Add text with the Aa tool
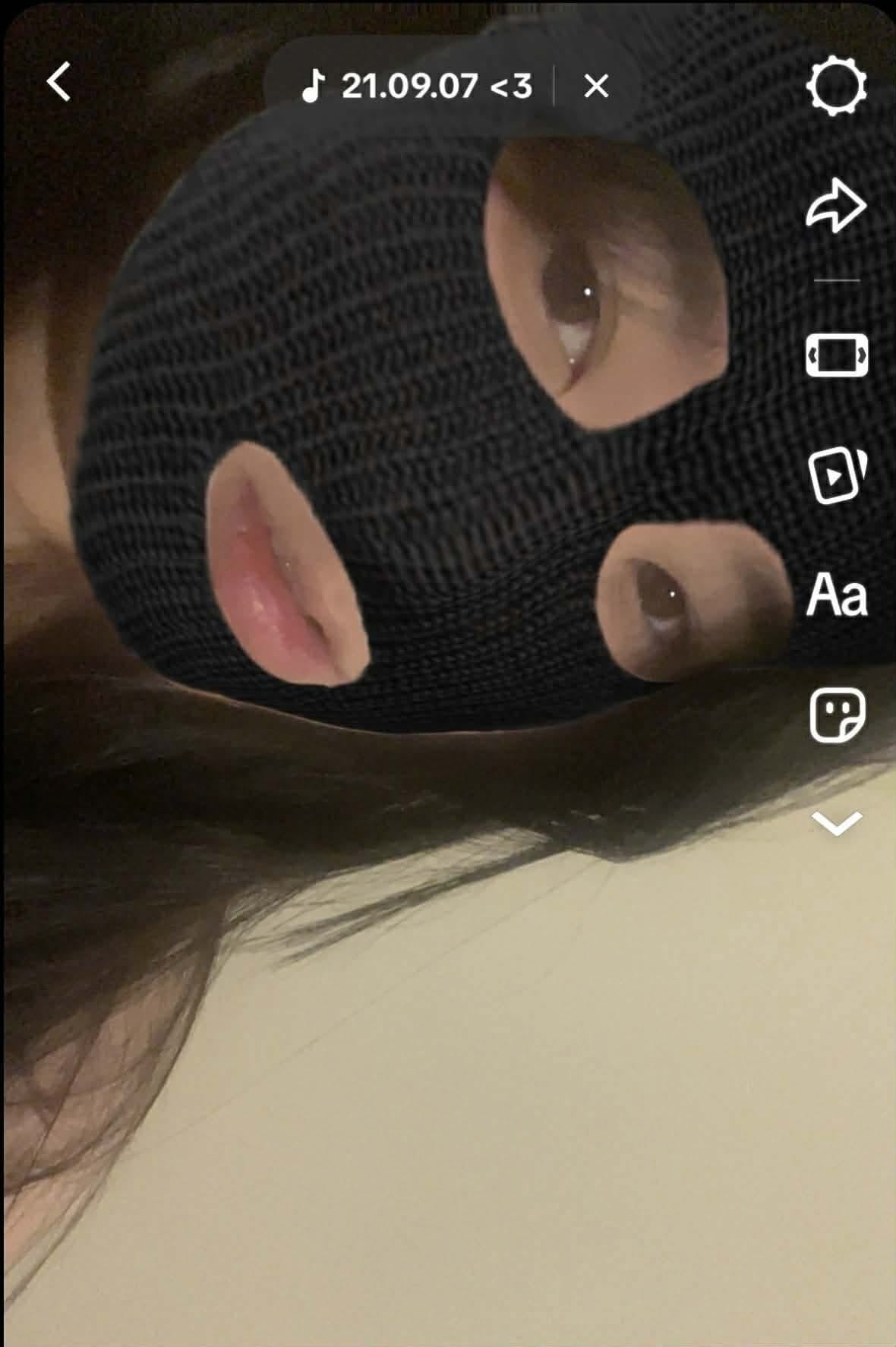 [x=836, y=595]
